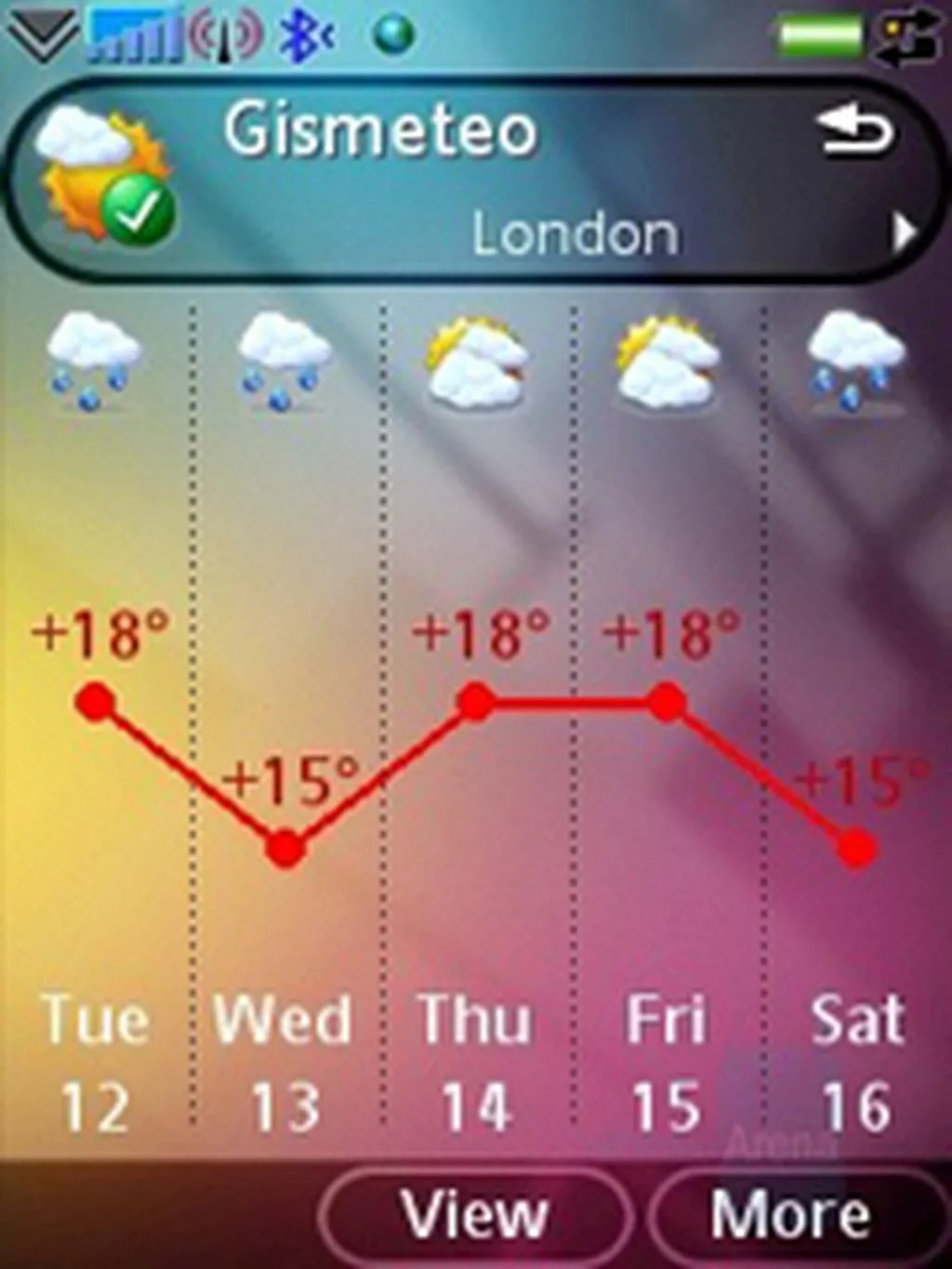Screen dimensions: 952x1269
Task: Tap the View softkey button
Action: 475,1214
